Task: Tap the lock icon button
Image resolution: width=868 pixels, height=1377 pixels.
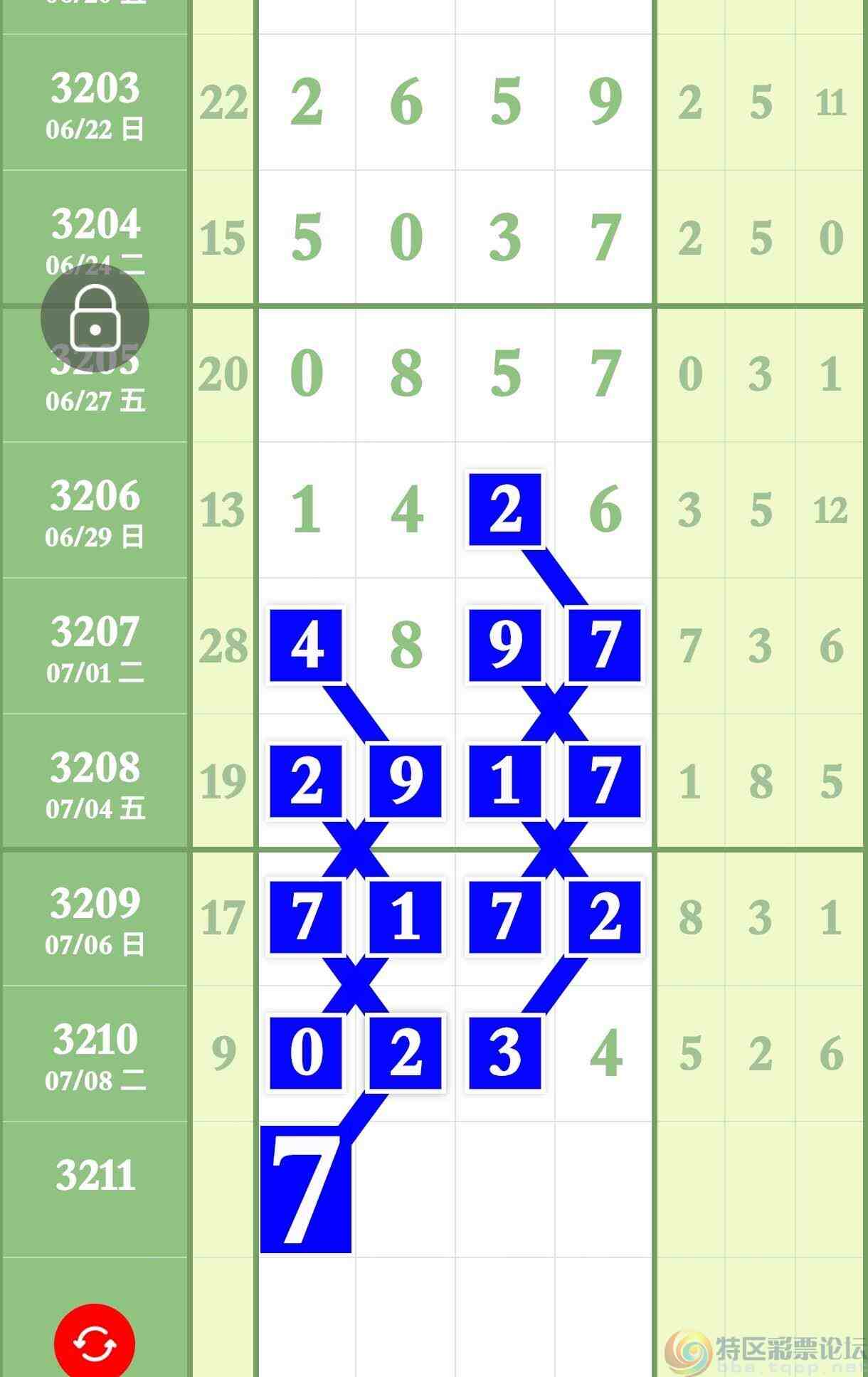Action: click(x=95, y=318)
